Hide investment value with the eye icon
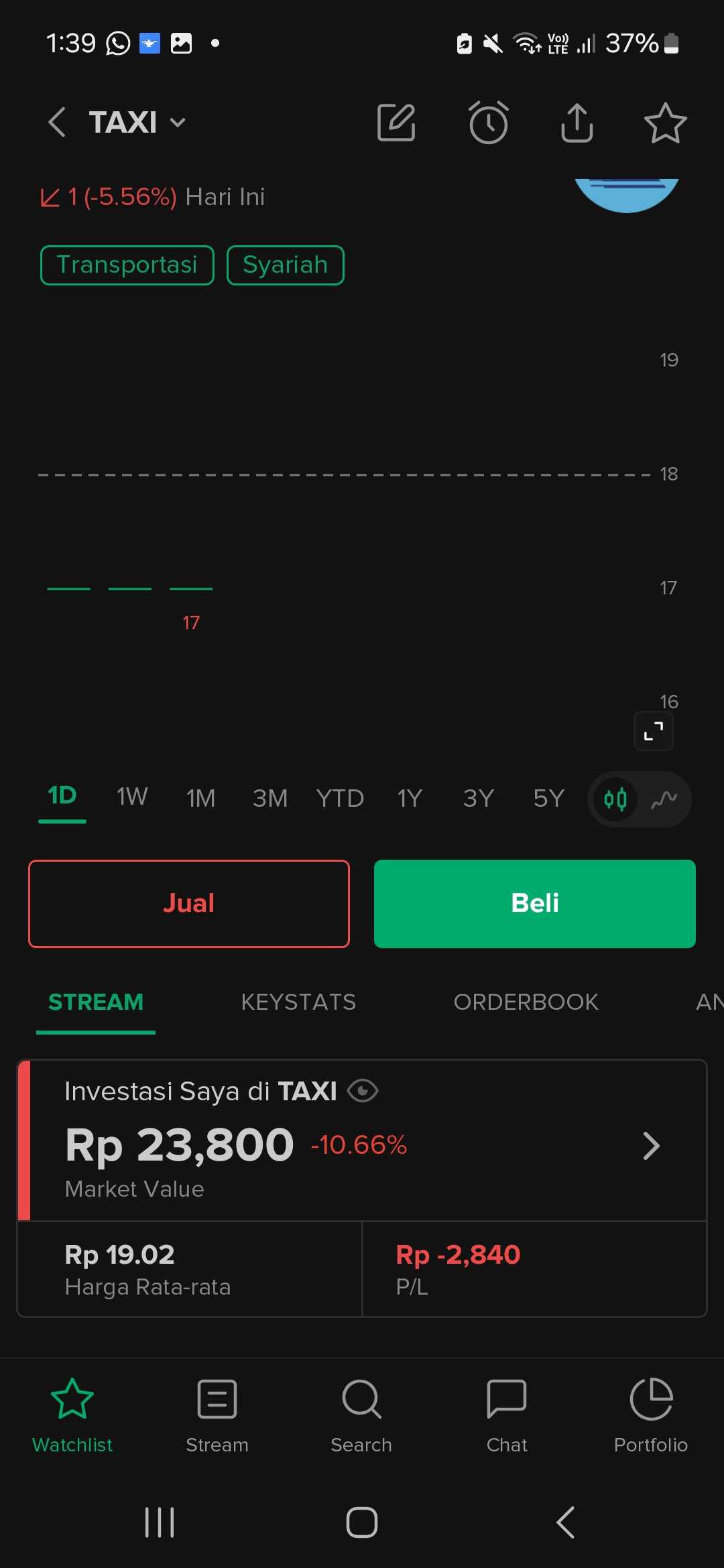Viewport: 724px width, 1568px height. point(363,1091)
